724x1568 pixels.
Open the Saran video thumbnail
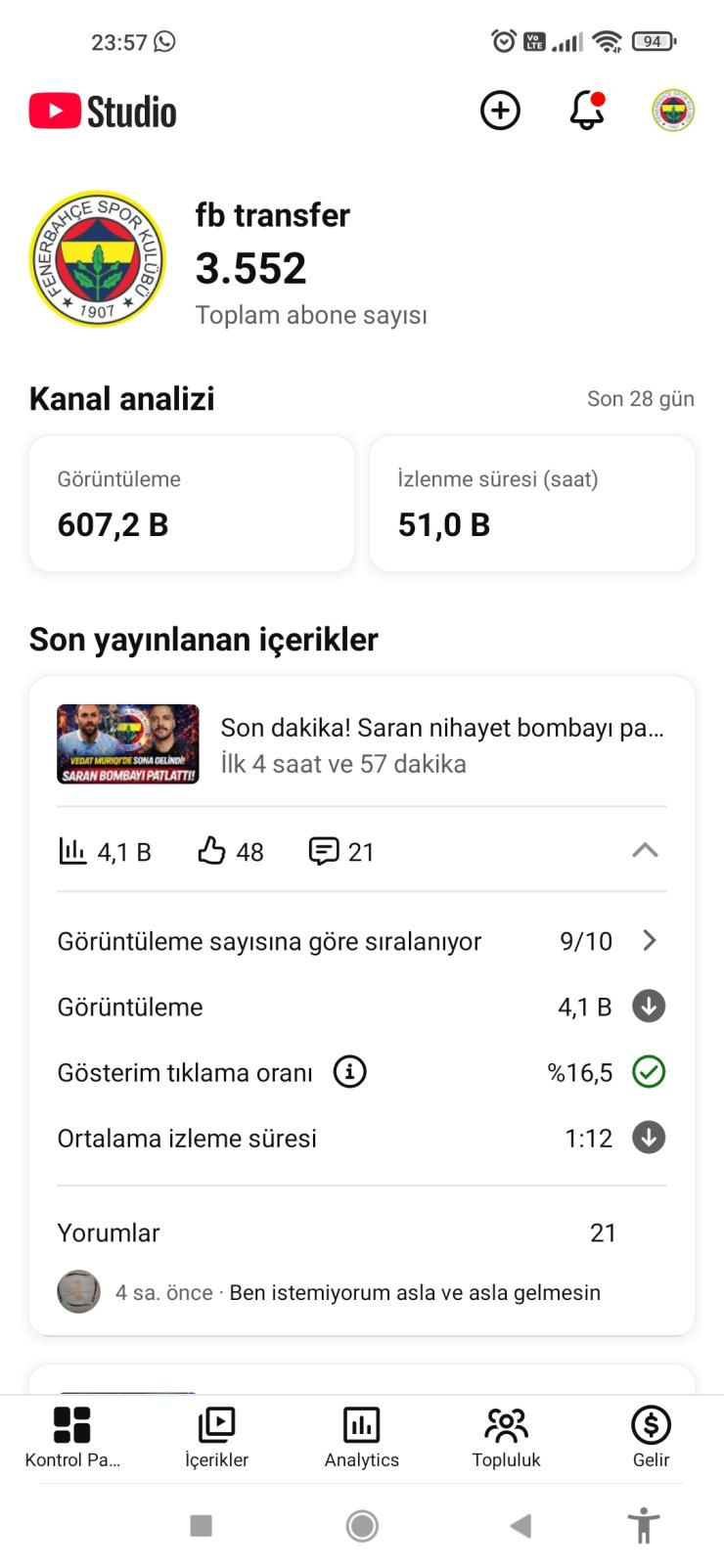tap(127, 744)
